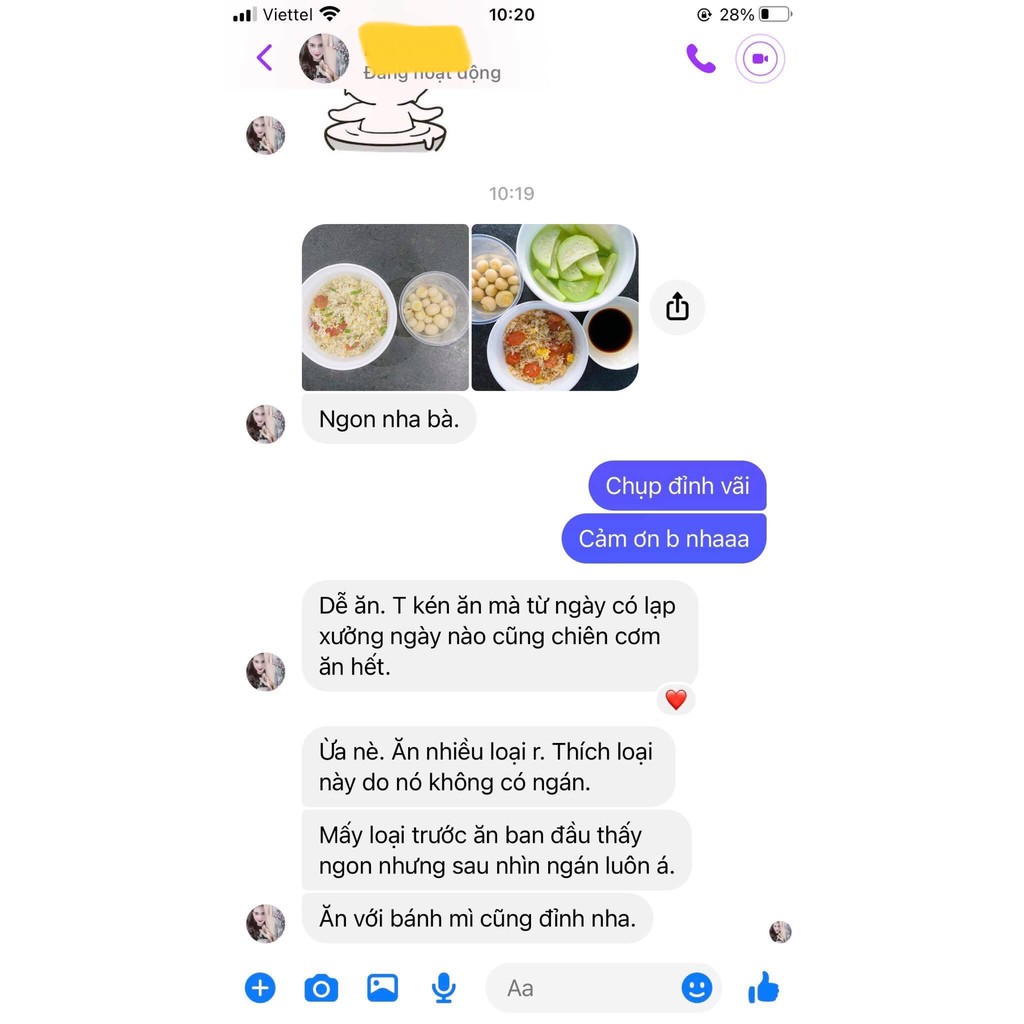The image size is (1024, 1024).
Task: Start a voice call
Action: 700,59
